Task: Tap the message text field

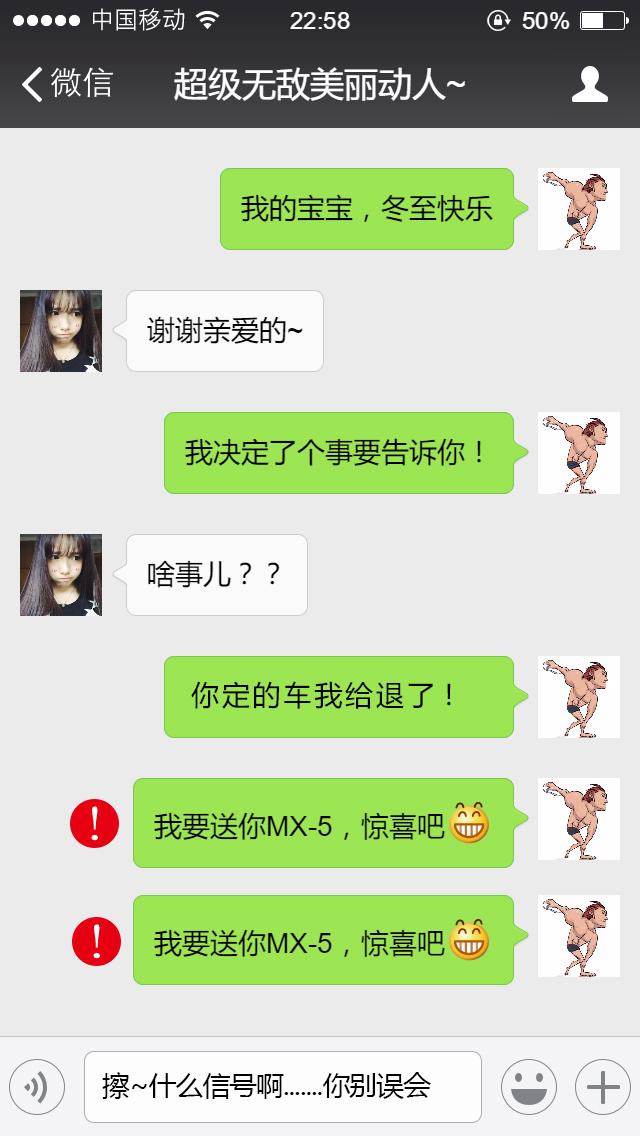Action: tap(283, 1087)
